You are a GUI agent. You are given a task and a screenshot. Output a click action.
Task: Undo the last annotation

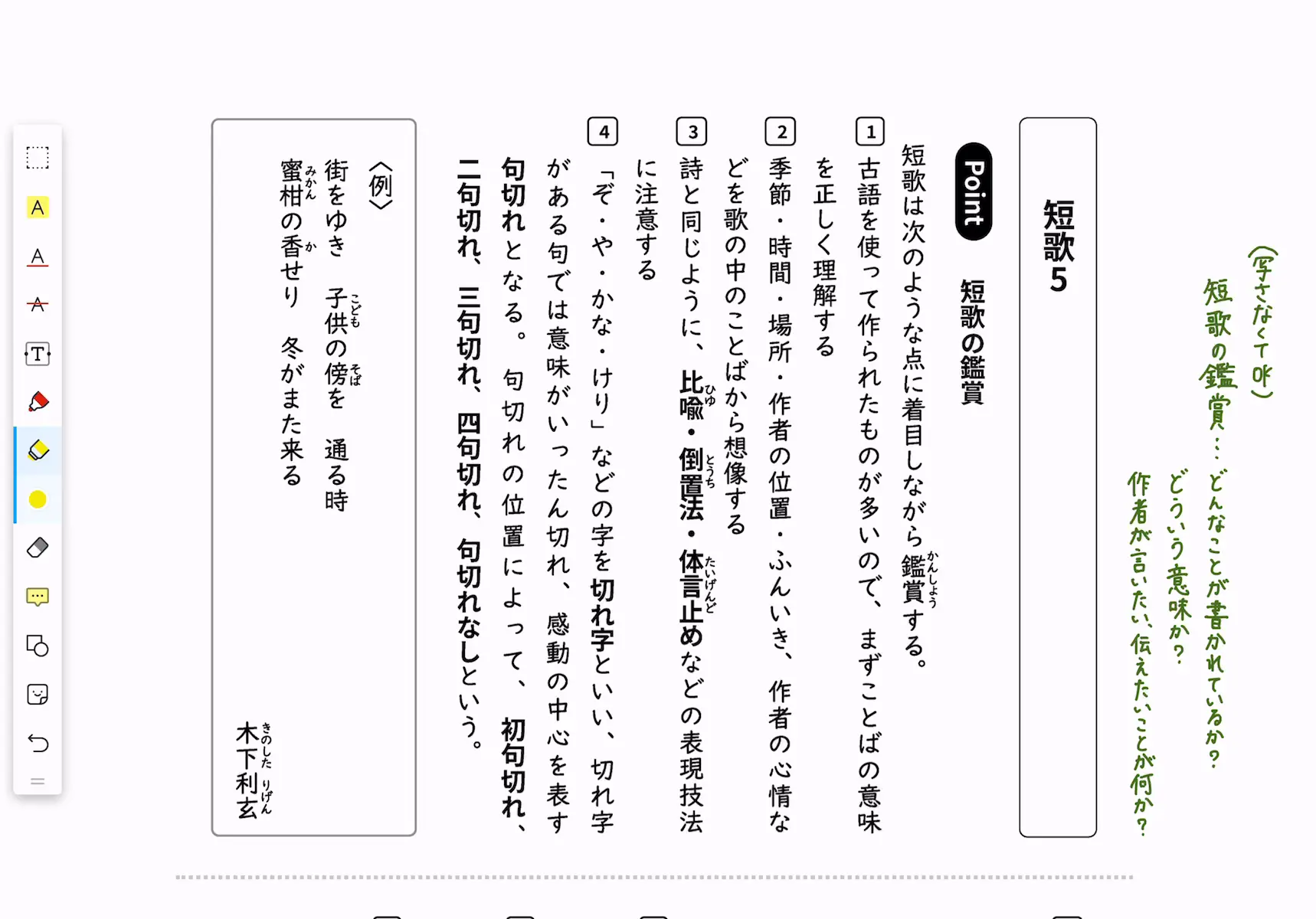[x=38, y=743]
